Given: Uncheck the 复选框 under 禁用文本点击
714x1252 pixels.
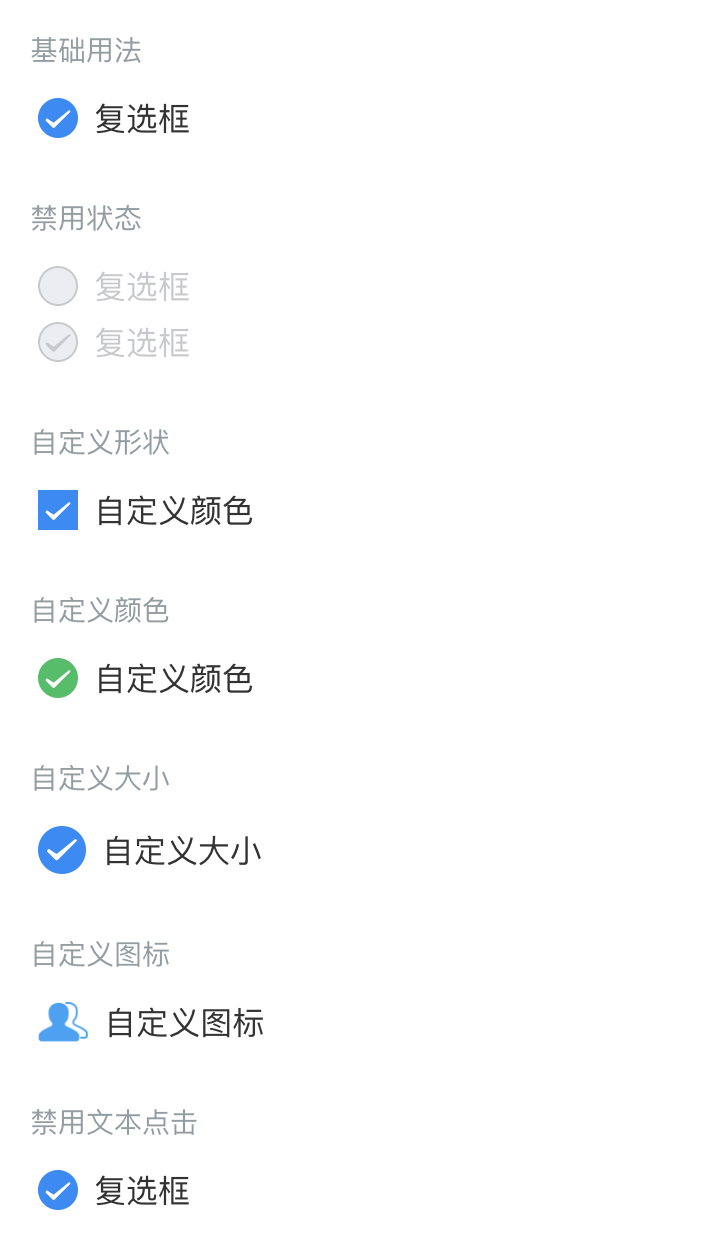Looking at the screenshot, I should [58, 1190].
